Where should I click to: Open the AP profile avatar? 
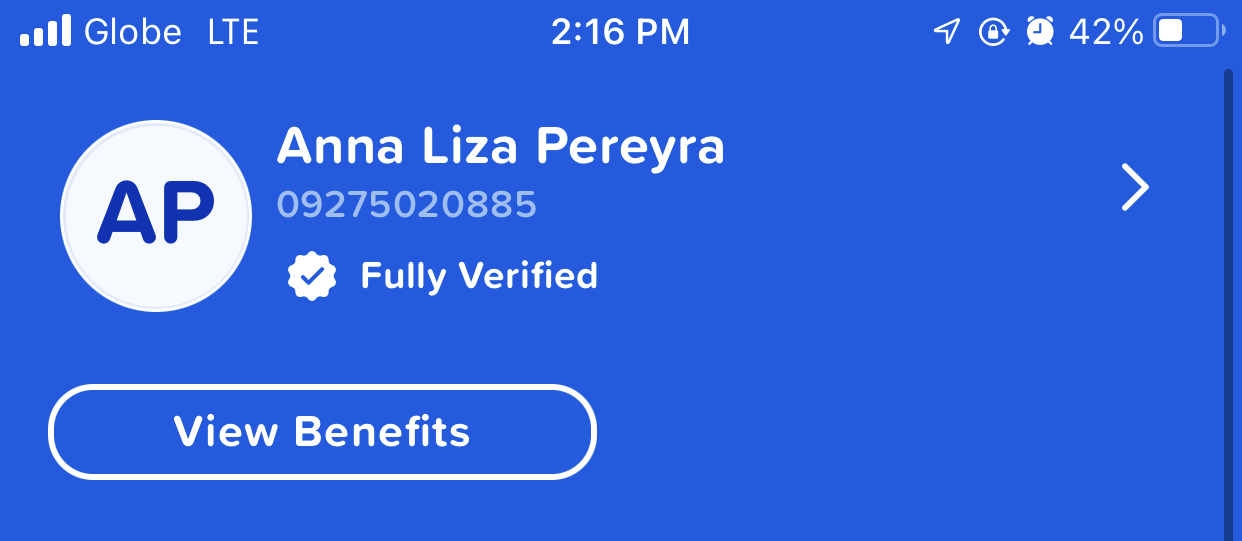156,214
